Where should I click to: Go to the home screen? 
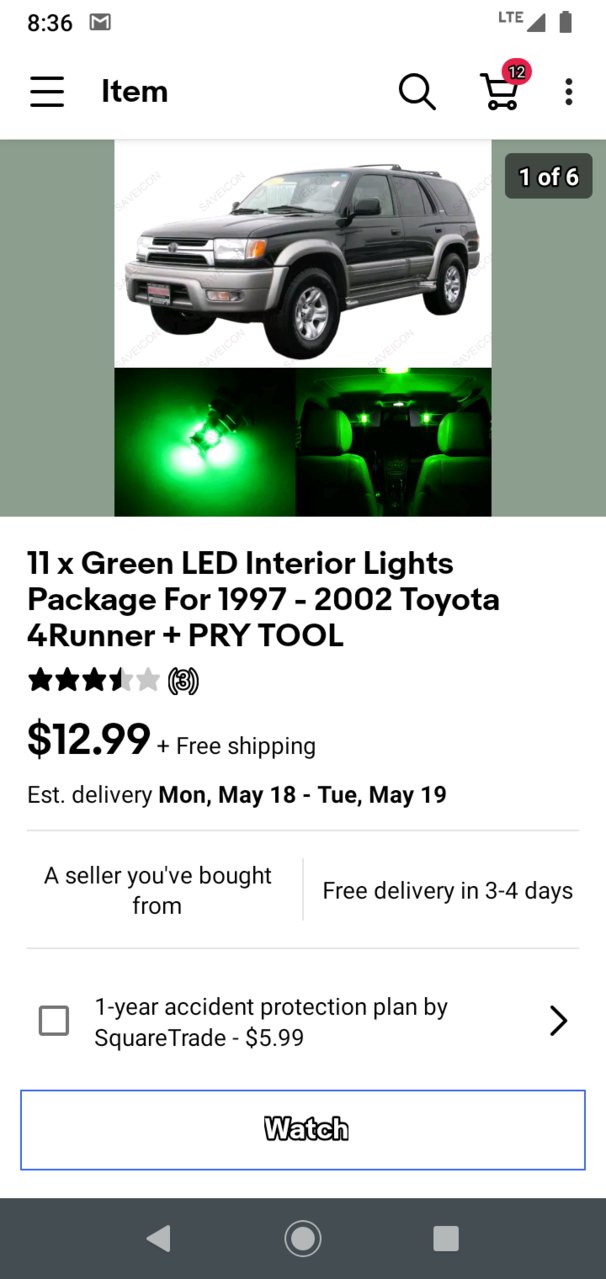(303, 1238)
